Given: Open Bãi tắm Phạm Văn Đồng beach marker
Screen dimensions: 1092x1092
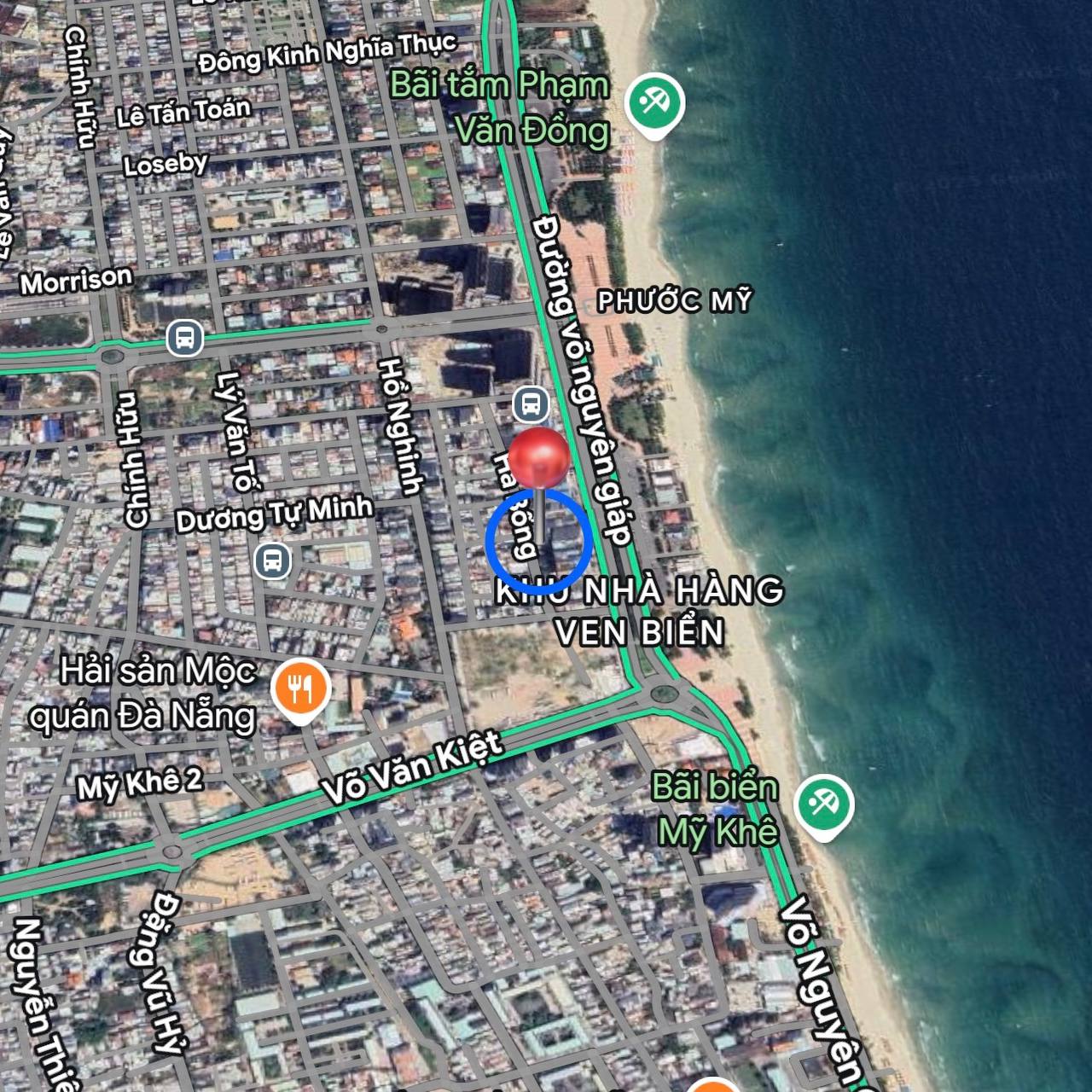Looking at the screenshot, I should (x=654, y=103).
